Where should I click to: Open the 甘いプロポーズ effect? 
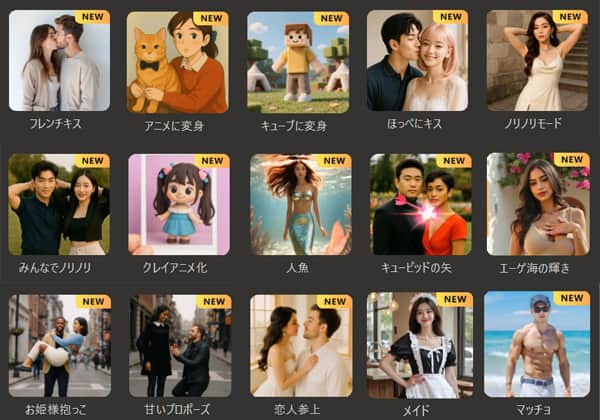pyautogui.click(x=180, y=345)
